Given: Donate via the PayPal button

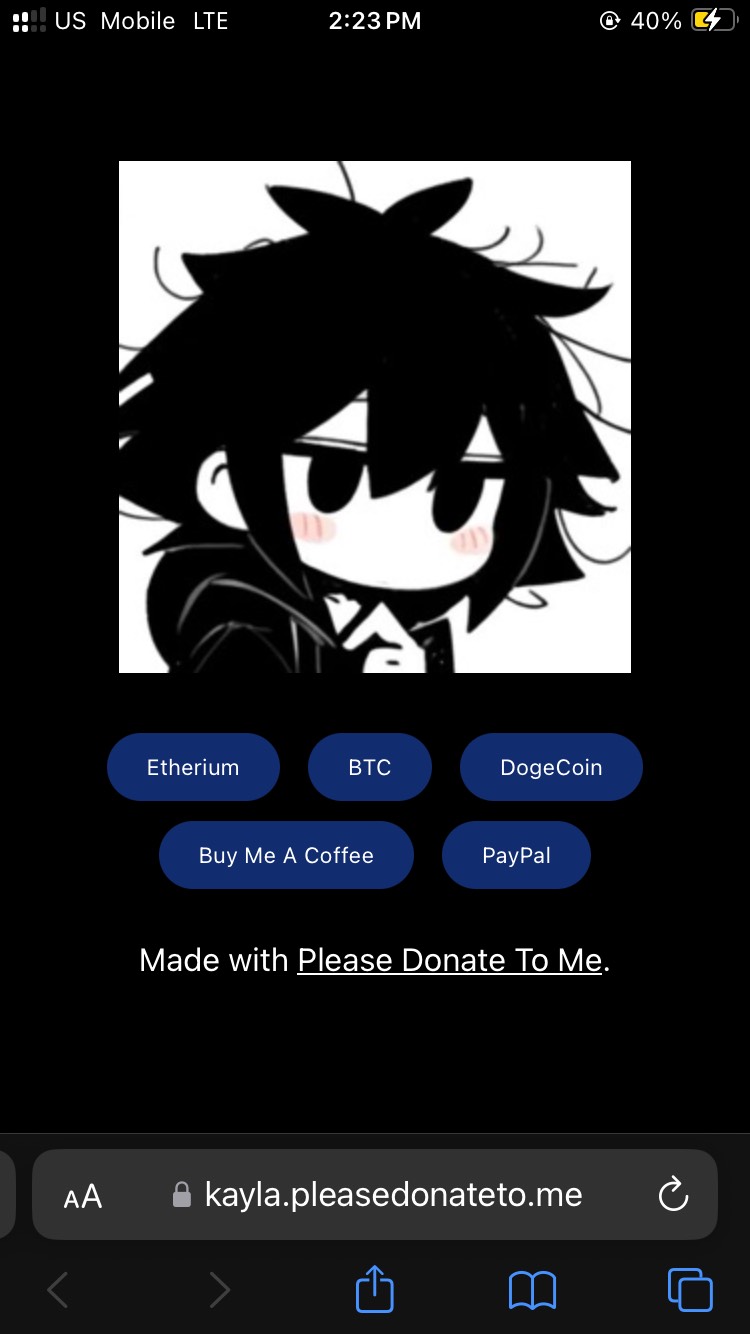Looking at the screenshot, I should (516, 855).
